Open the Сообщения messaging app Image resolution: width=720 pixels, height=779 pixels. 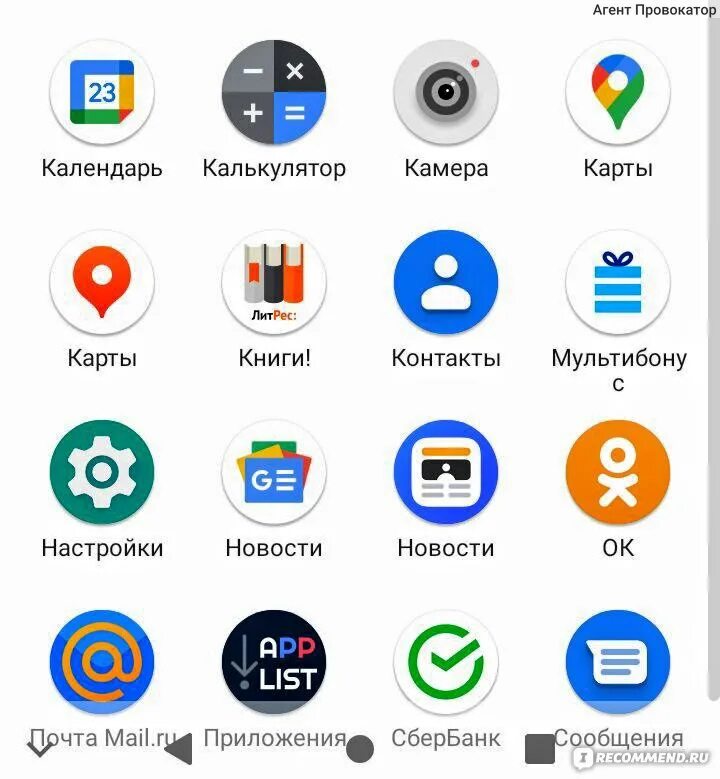[x=618, y=662]
